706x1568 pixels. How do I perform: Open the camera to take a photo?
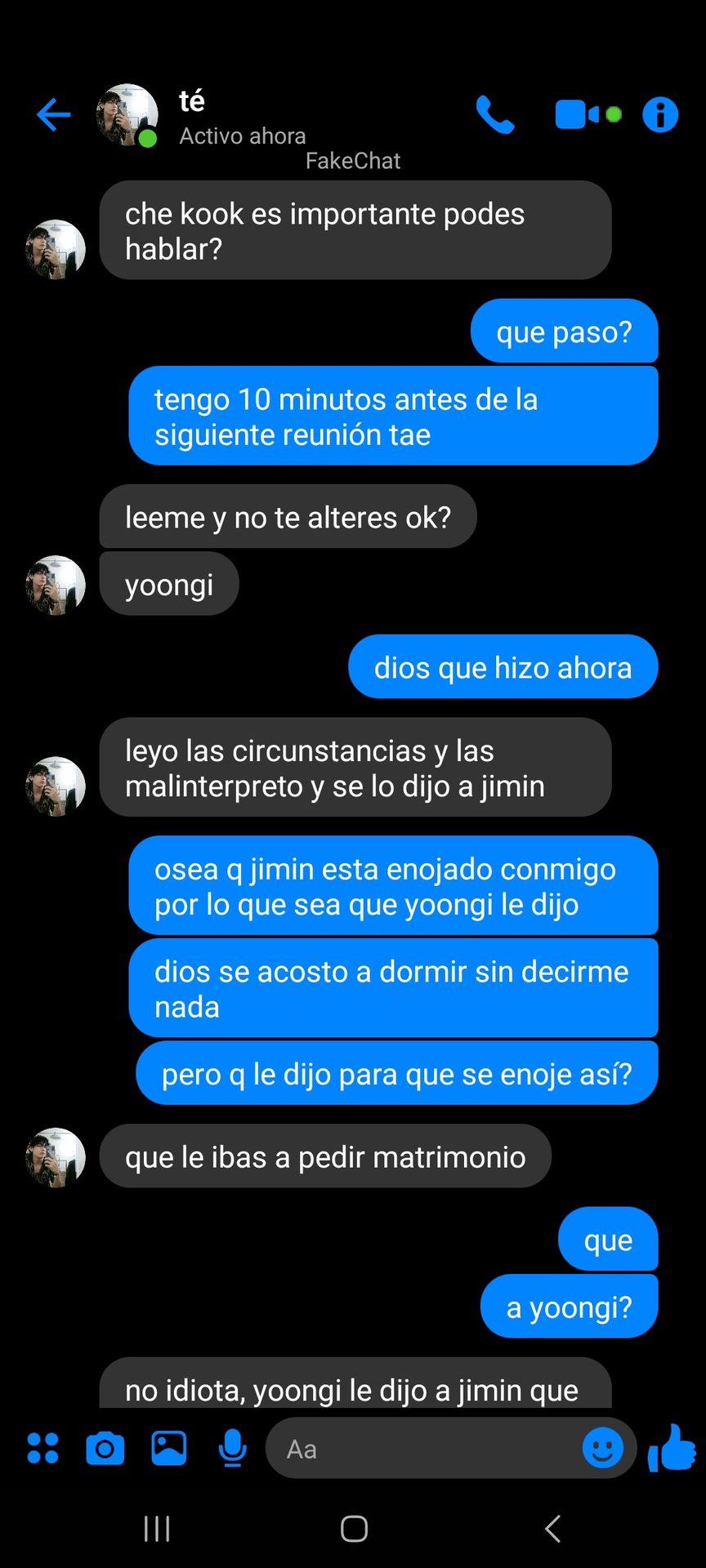[105, 1448]
